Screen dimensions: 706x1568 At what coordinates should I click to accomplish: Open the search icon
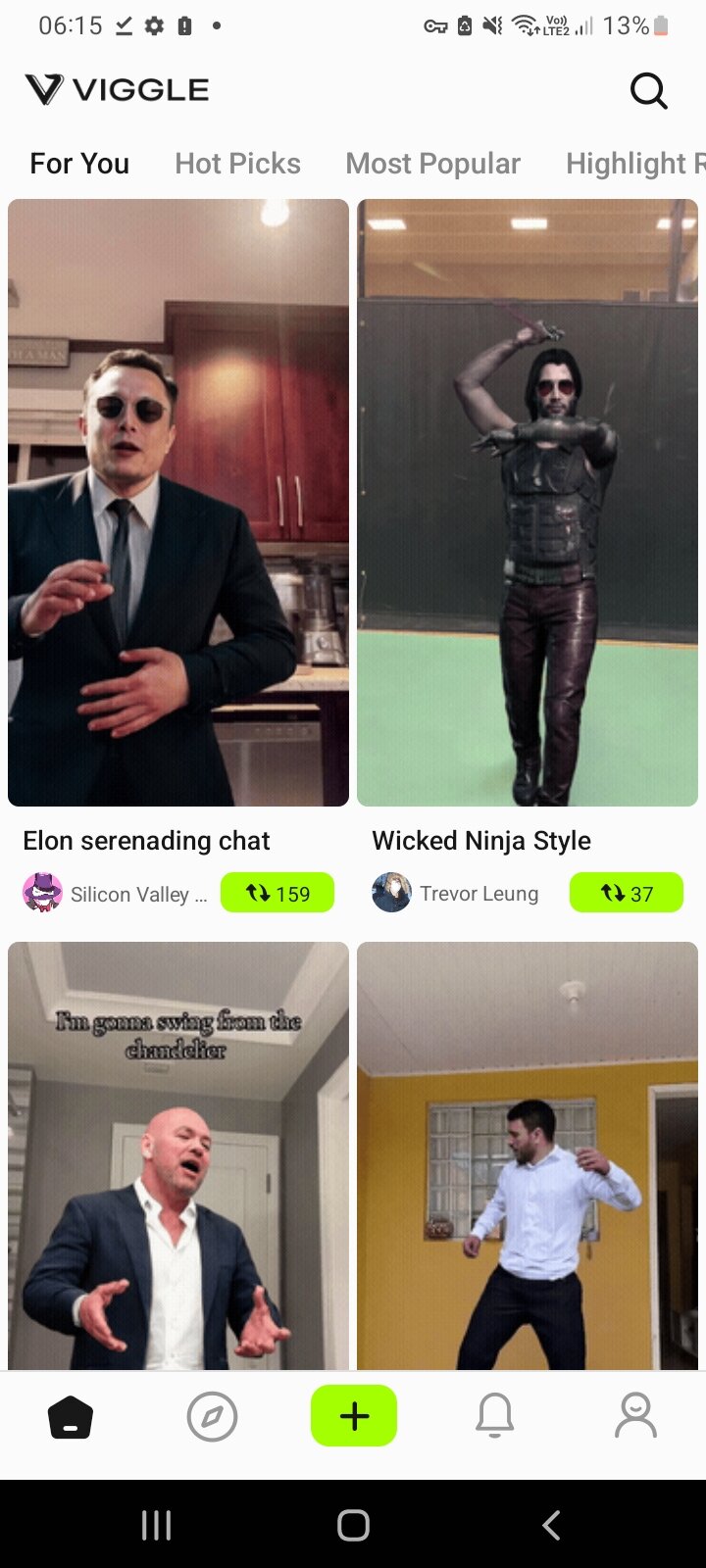(x=648, y=90)
